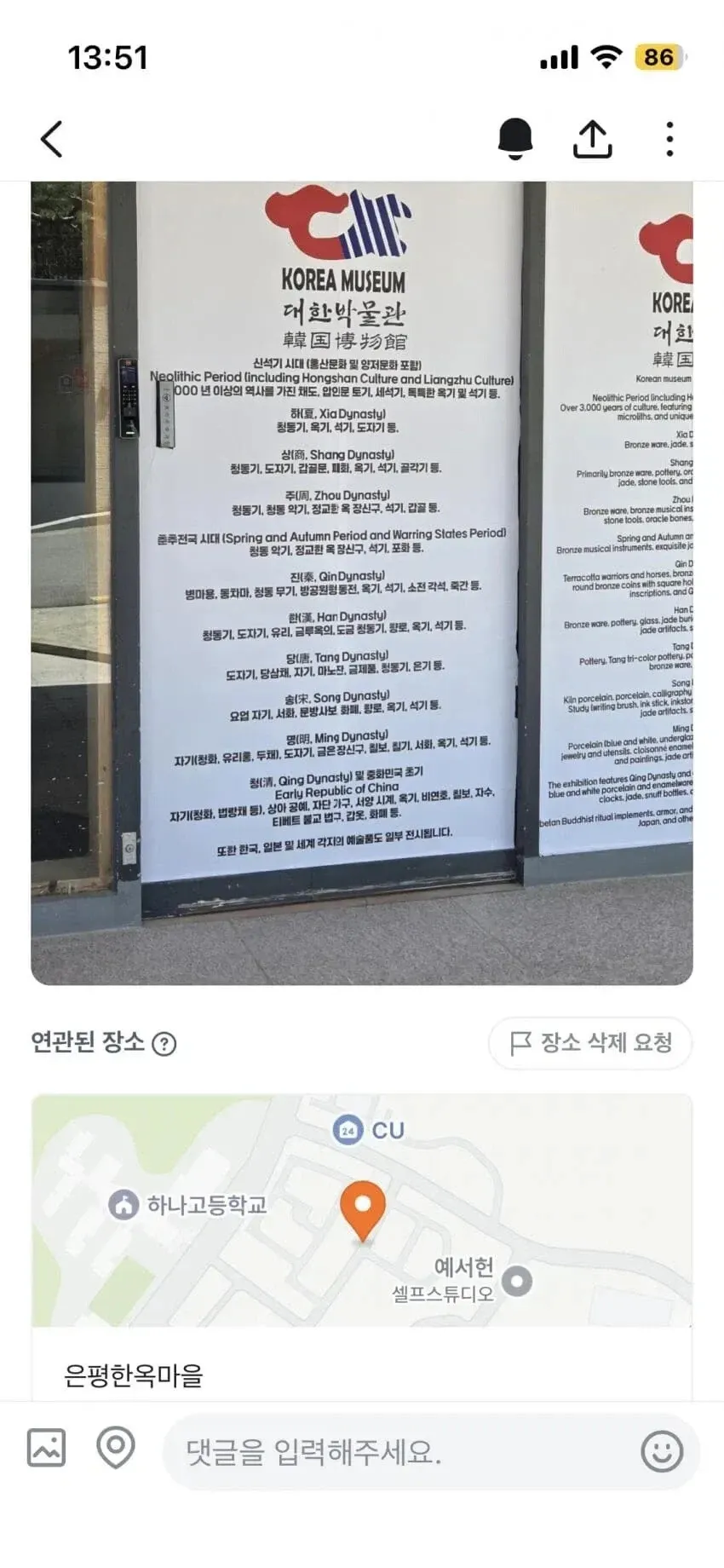The height and width of the screenshot is (1568, 724).
Task: Tap the orange location pin on the map
Action: pyautogui.click(x=364, y=1206)
